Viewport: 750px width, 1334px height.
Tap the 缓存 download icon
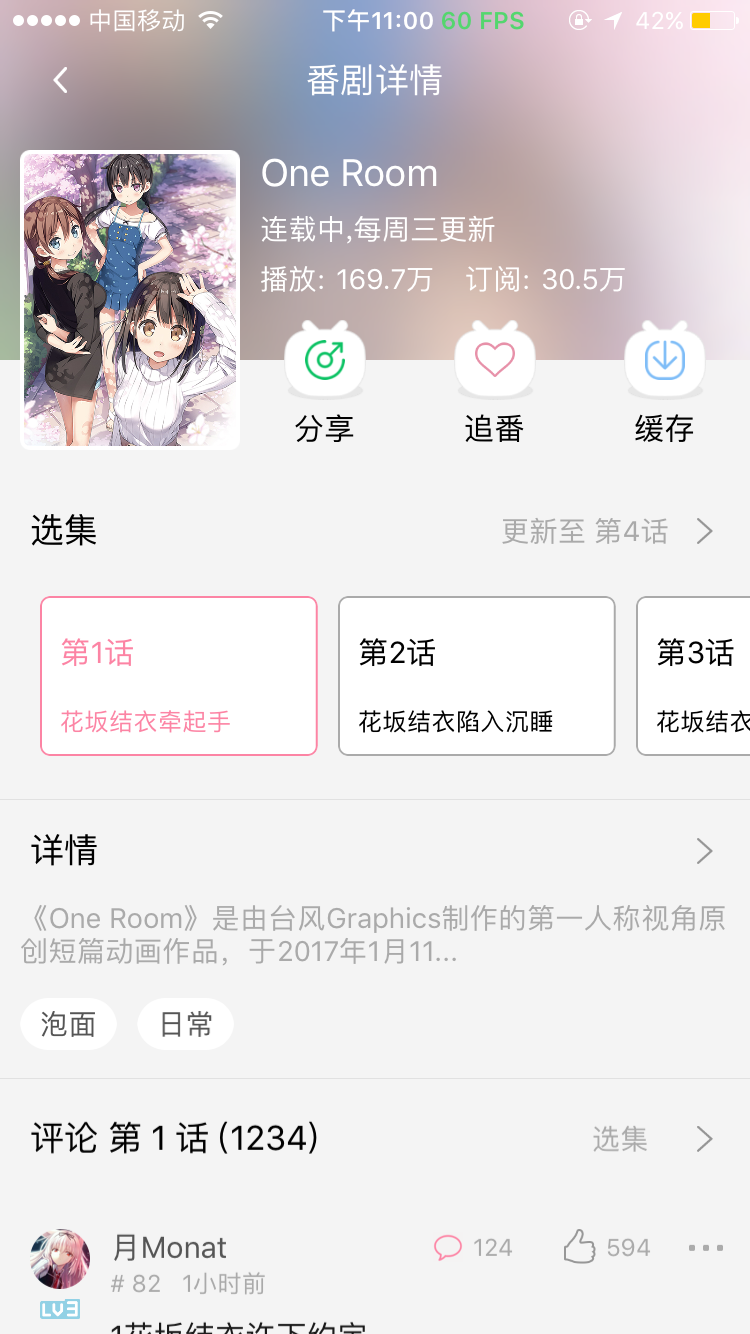click(x=664, y=360)
